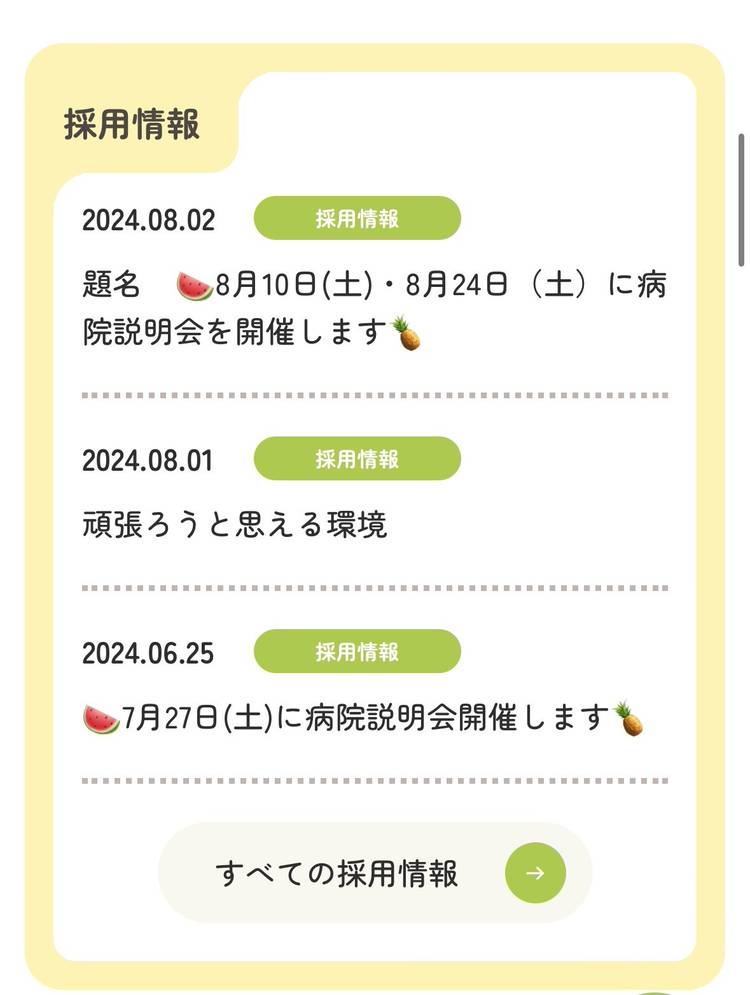Viewport: 750px width, 995px height.
Task: Open the 8月10日・8月24日 病院説明会 news item
Action: coord(374,308)
